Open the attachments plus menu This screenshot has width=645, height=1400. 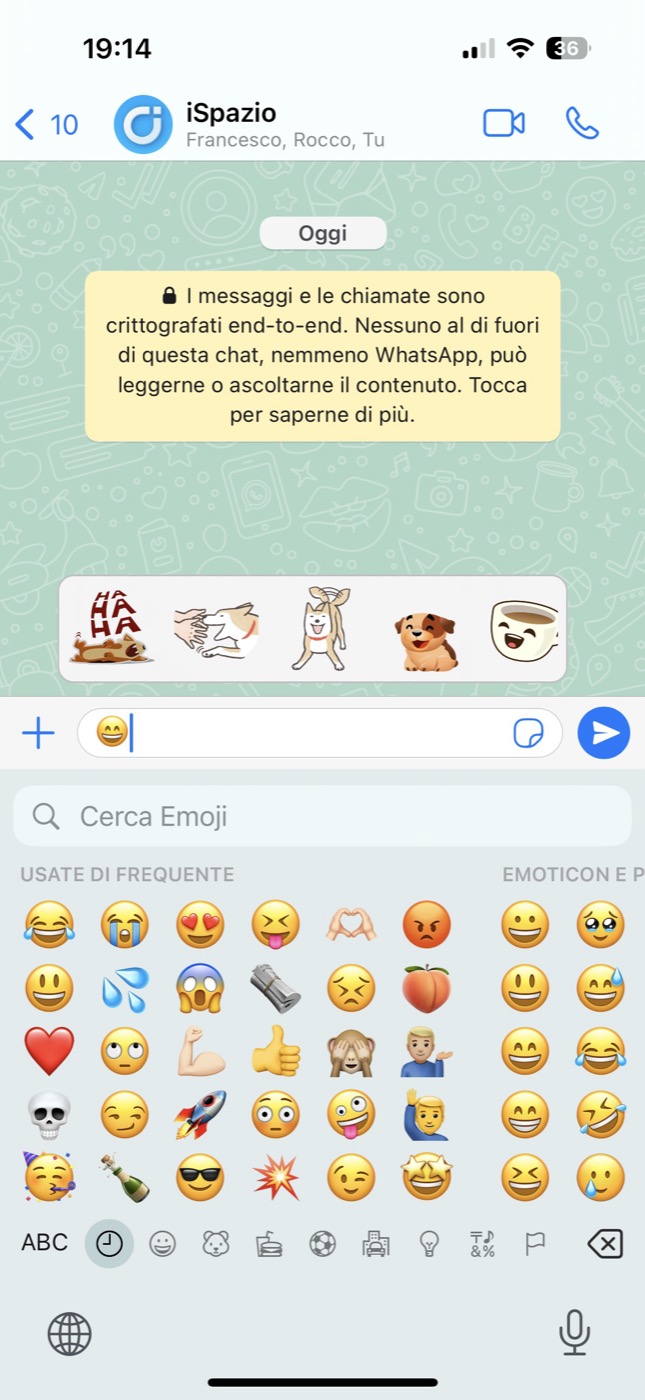[38, 734]
